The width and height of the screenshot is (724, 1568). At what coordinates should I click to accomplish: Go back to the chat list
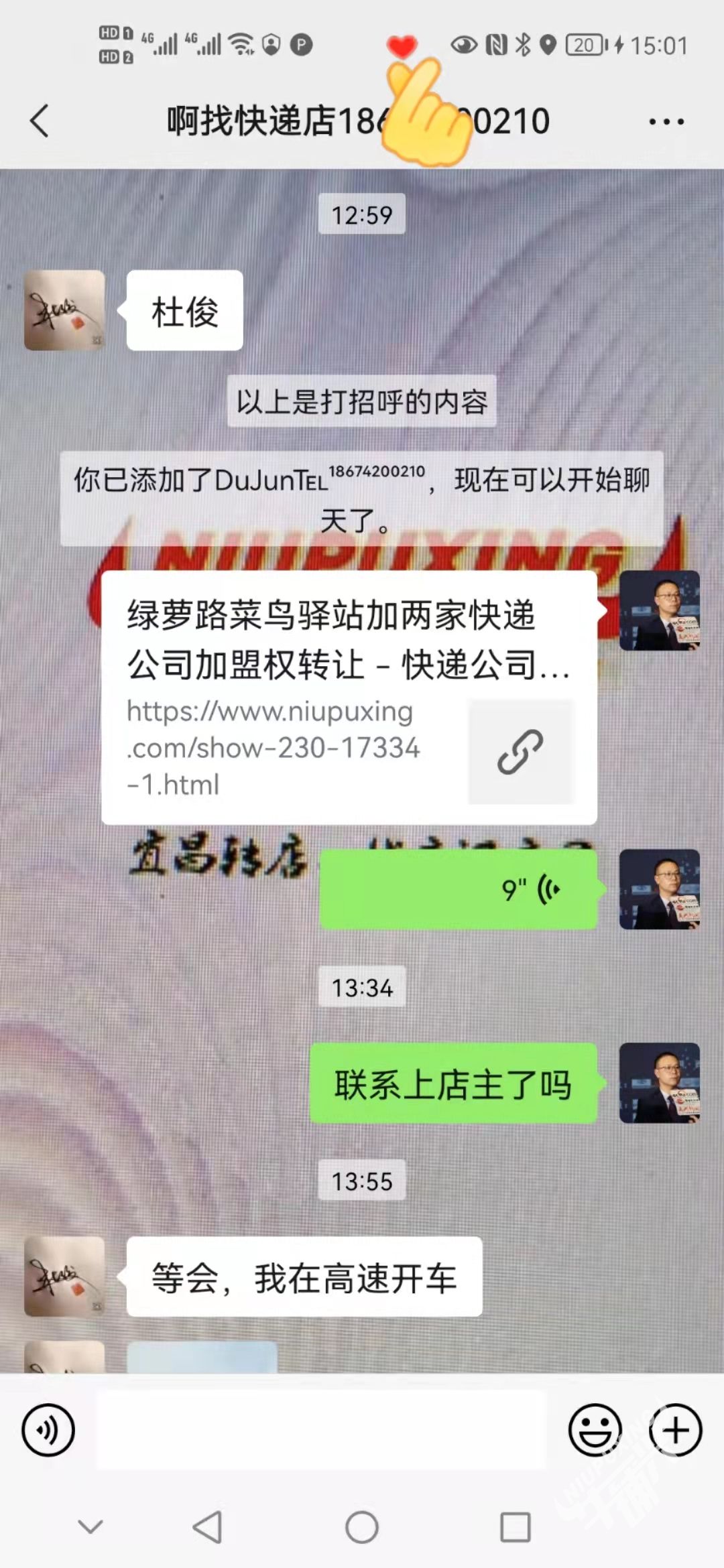tap(40, 121)
